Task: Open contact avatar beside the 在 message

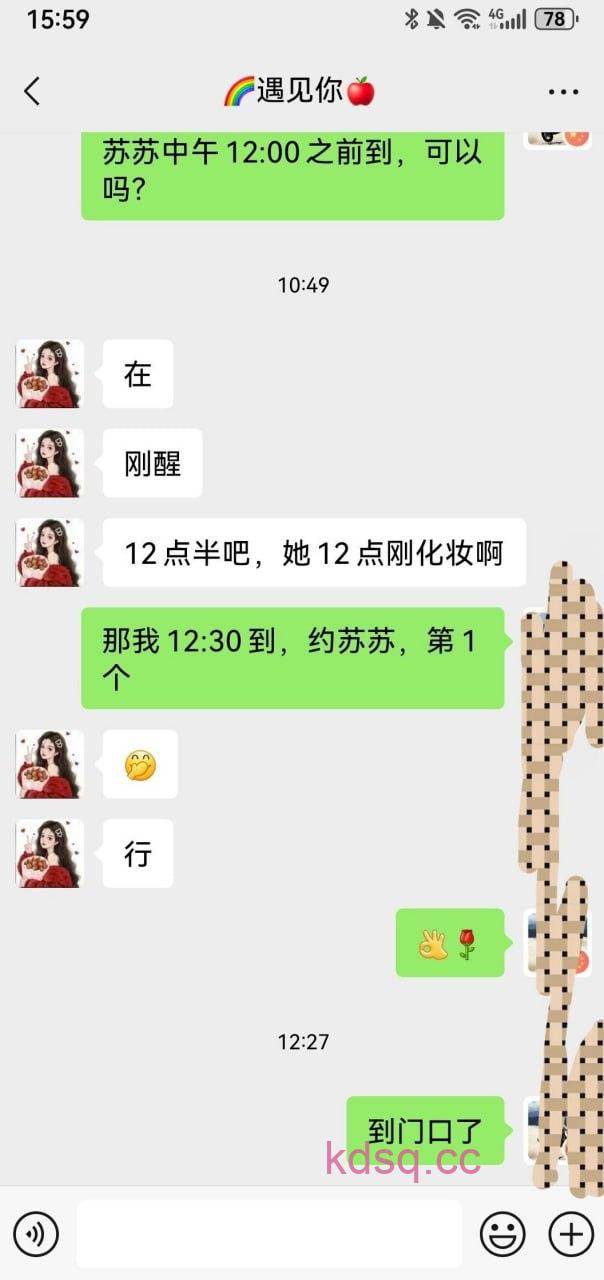Action: pos(49,374)
